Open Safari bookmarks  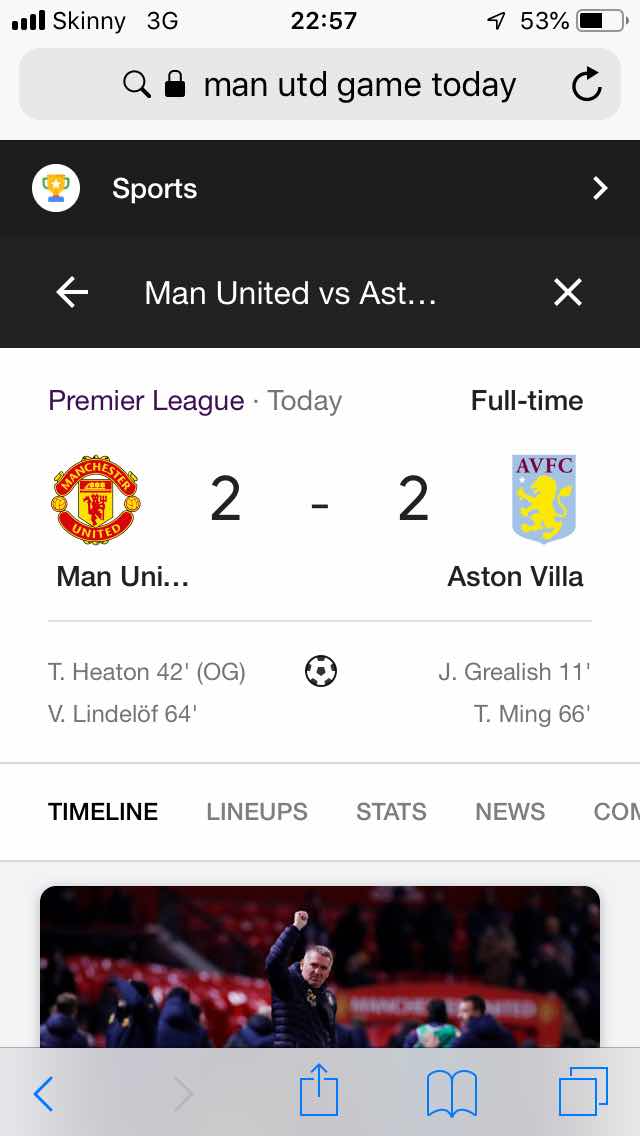452,1093
